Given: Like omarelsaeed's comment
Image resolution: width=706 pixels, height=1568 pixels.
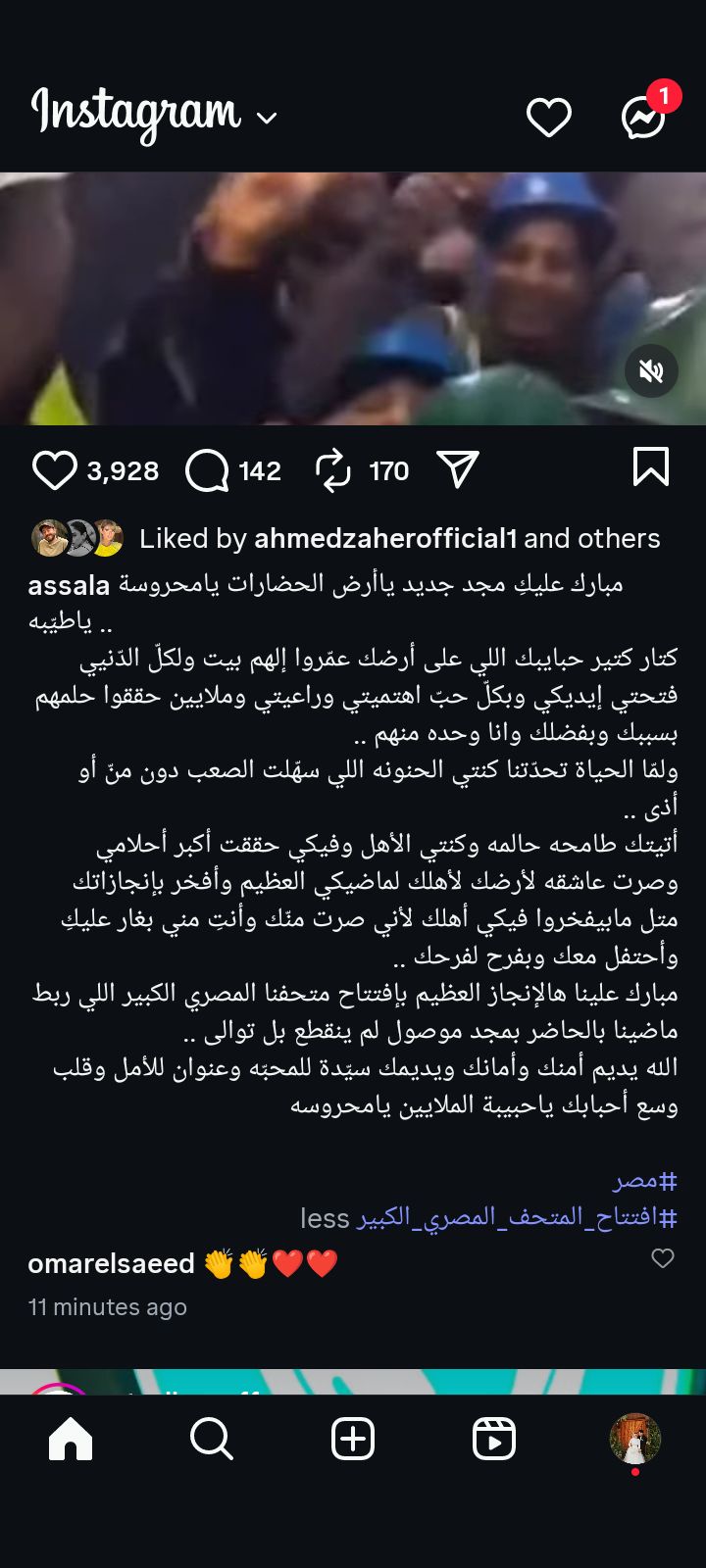Looking at the screenshot, I should (x=663, y=1258).
